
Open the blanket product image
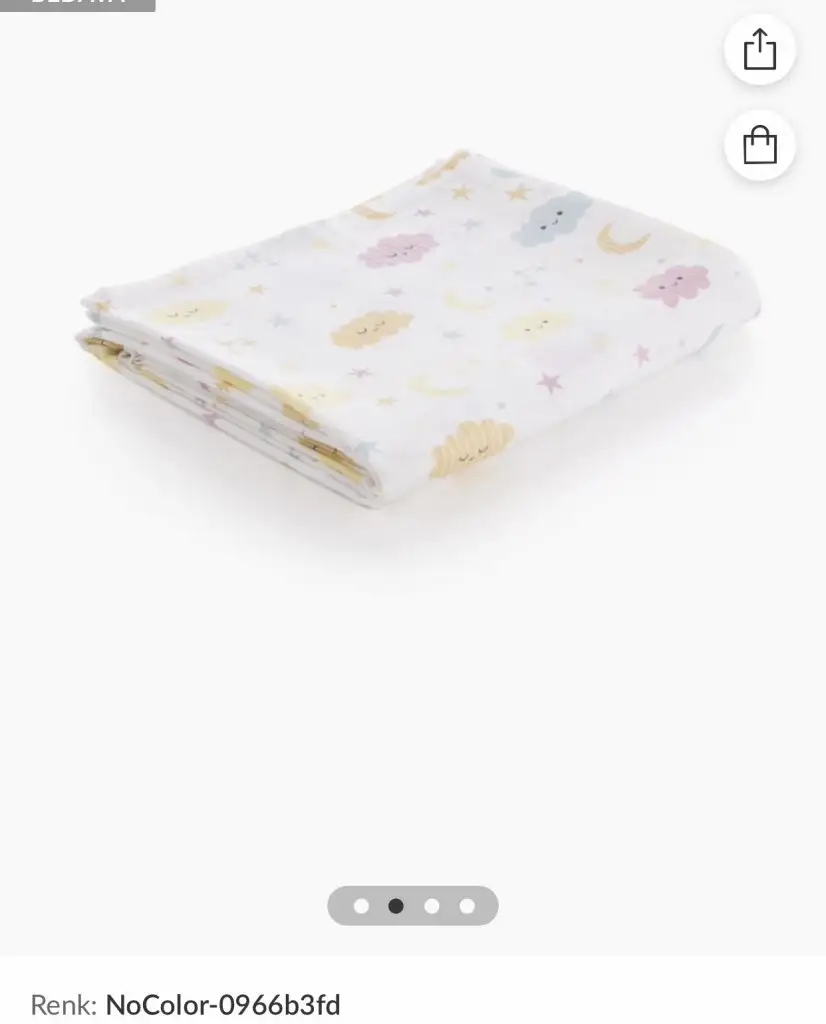[420, 330]
